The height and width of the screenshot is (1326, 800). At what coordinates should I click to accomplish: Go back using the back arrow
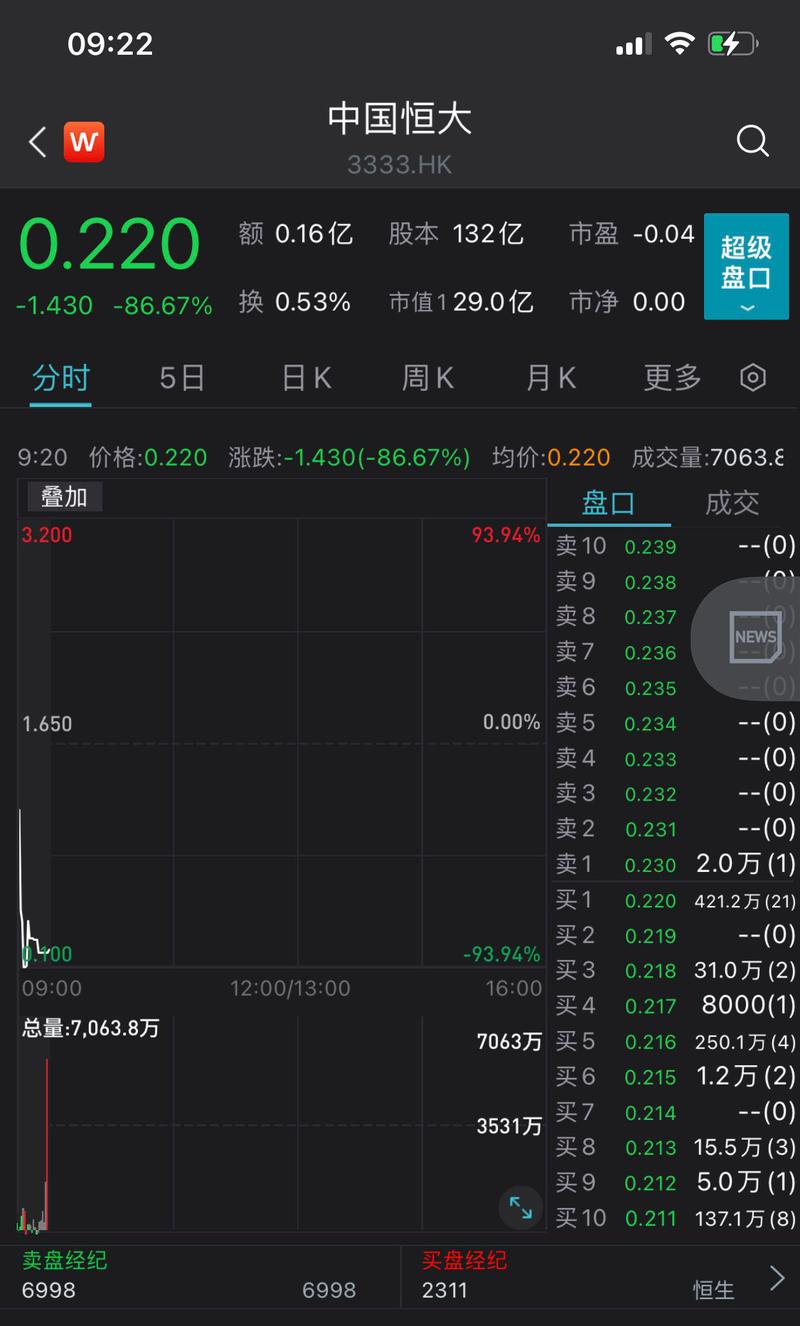[x=35, y=142]
